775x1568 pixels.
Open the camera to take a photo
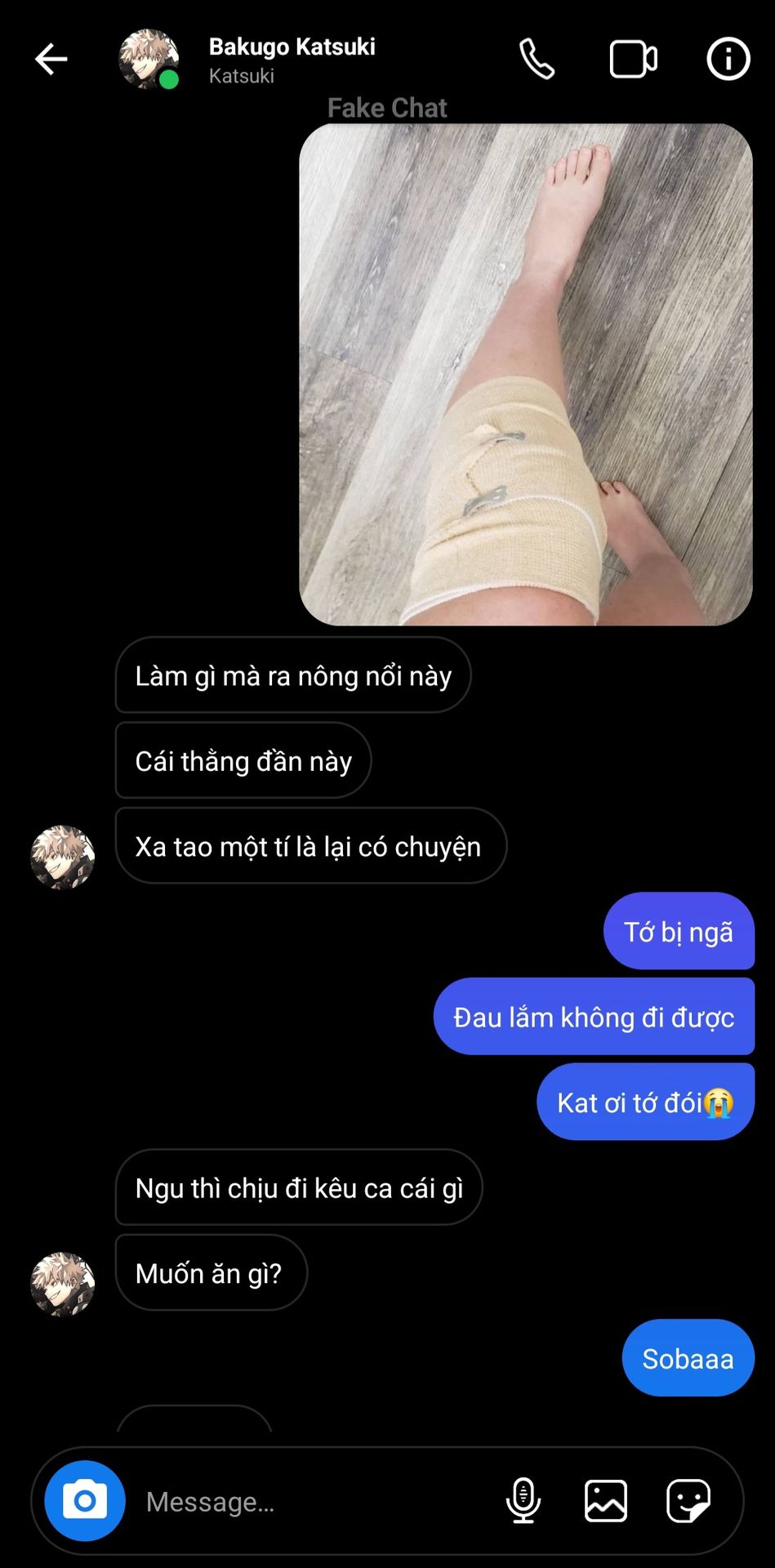click(85, 1500)
